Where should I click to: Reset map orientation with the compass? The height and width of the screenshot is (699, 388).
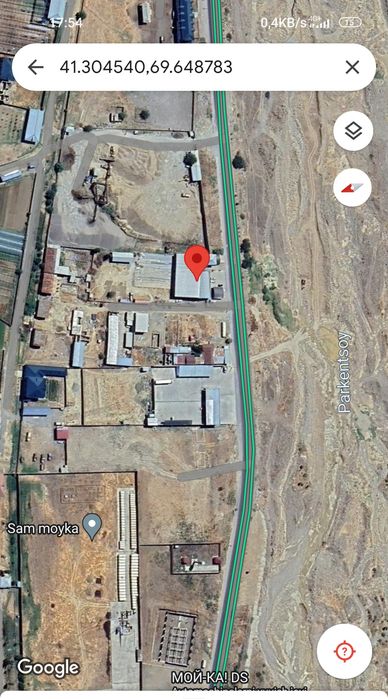pos(353,188)
